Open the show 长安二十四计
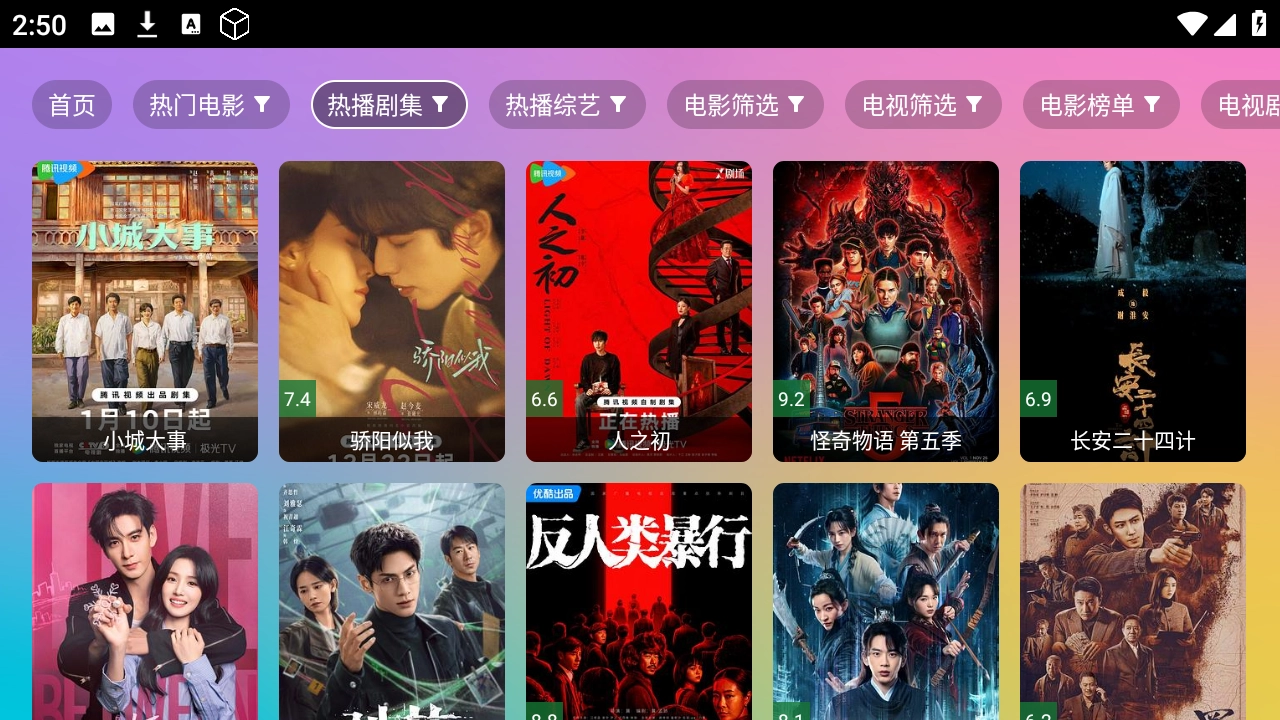1280x720 pixels. coord(1133,311)
